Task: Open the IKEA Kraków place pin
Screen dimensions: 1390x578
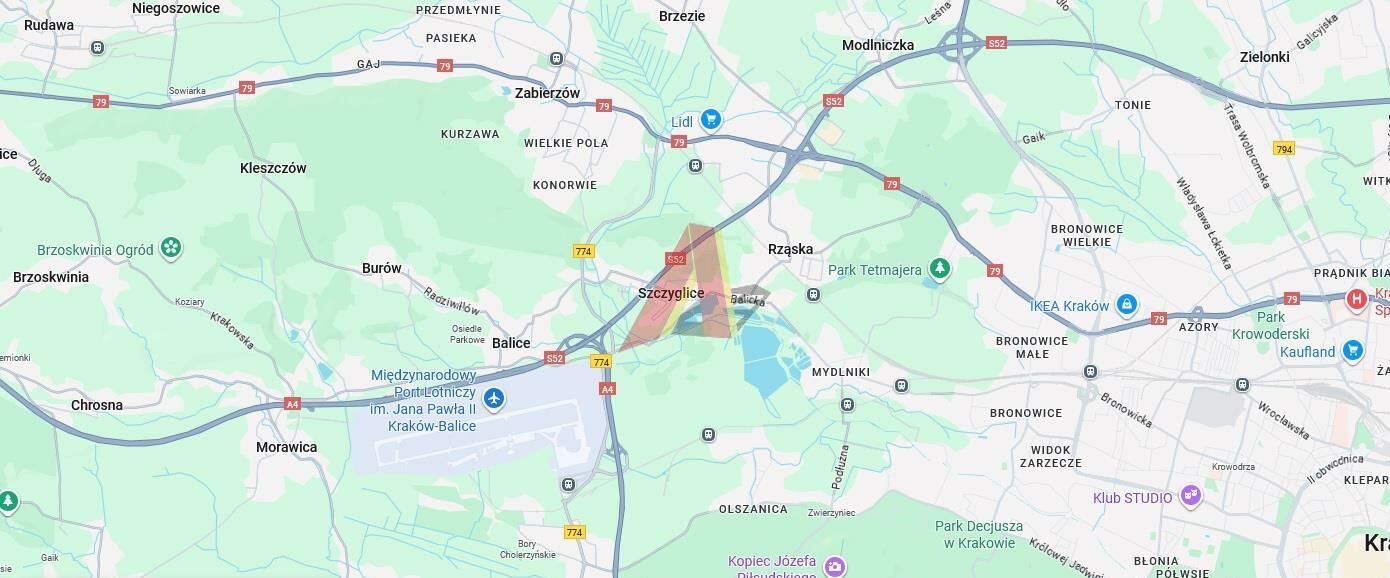Action: point(1127,304)
